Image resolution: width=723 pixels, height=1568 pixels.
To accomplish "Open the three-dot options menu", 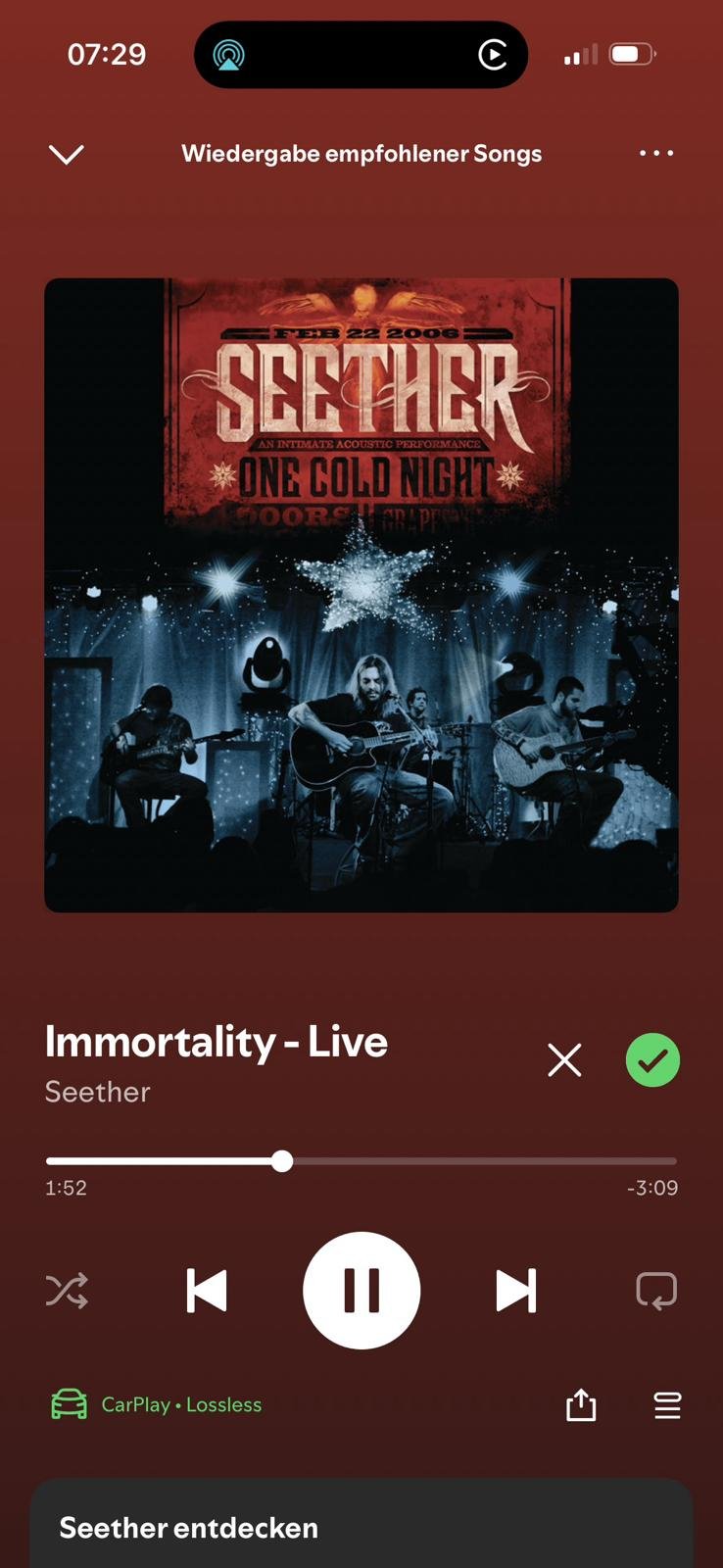I will (x=655, y=153).
